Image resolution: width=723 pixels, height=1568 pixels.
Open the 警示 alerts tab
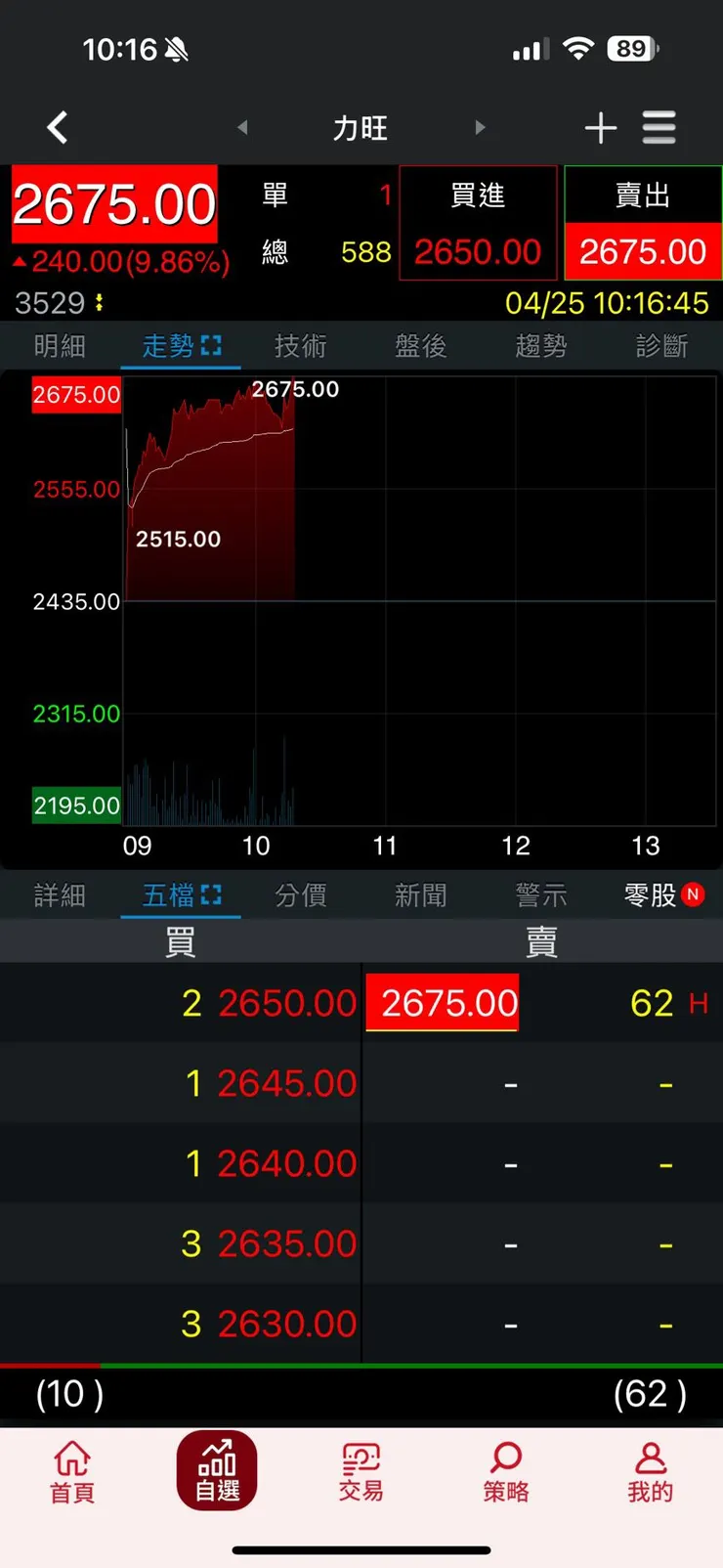[x=541, y=895]
